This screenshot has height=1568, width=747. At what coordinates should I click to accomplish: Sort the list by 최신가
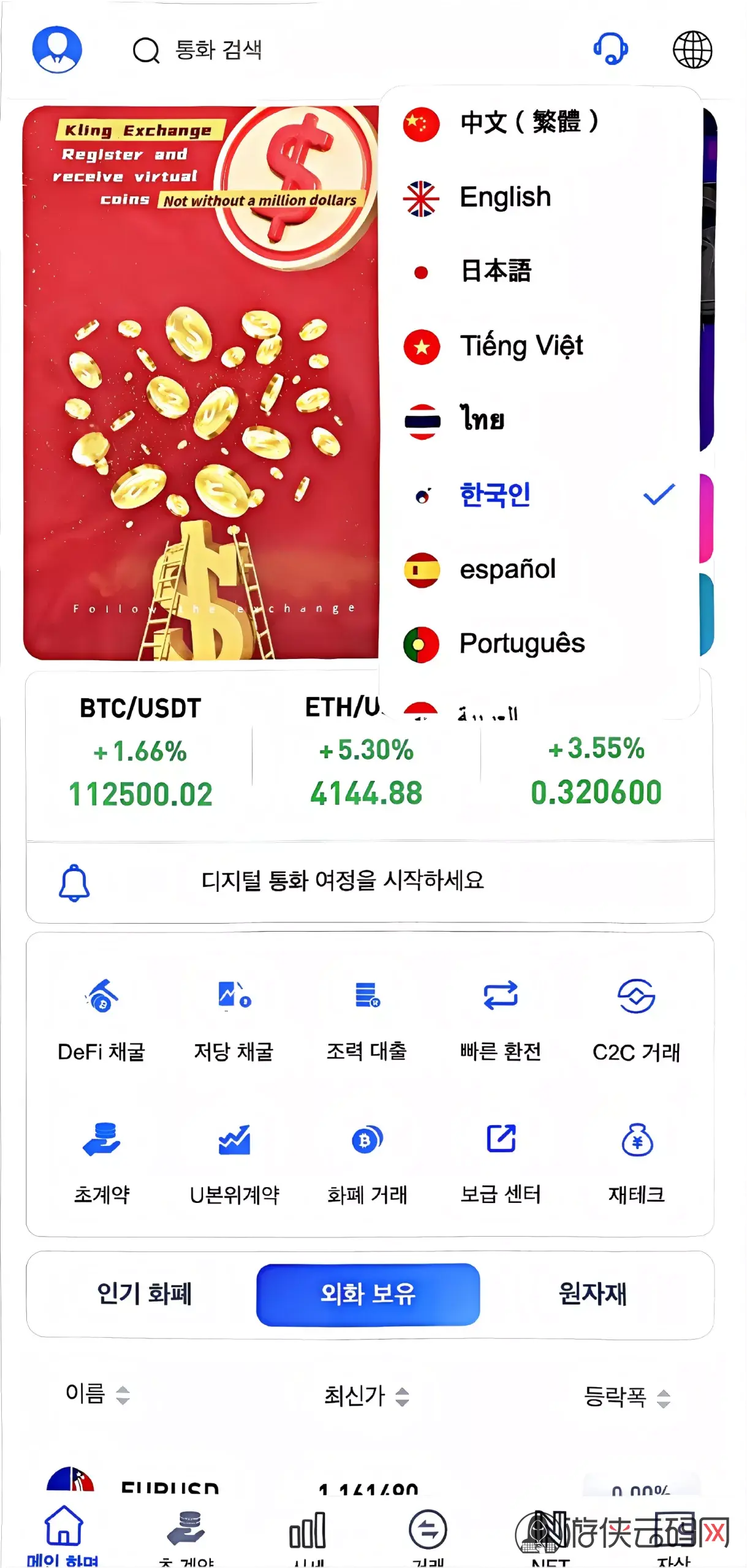(366, 1396)
